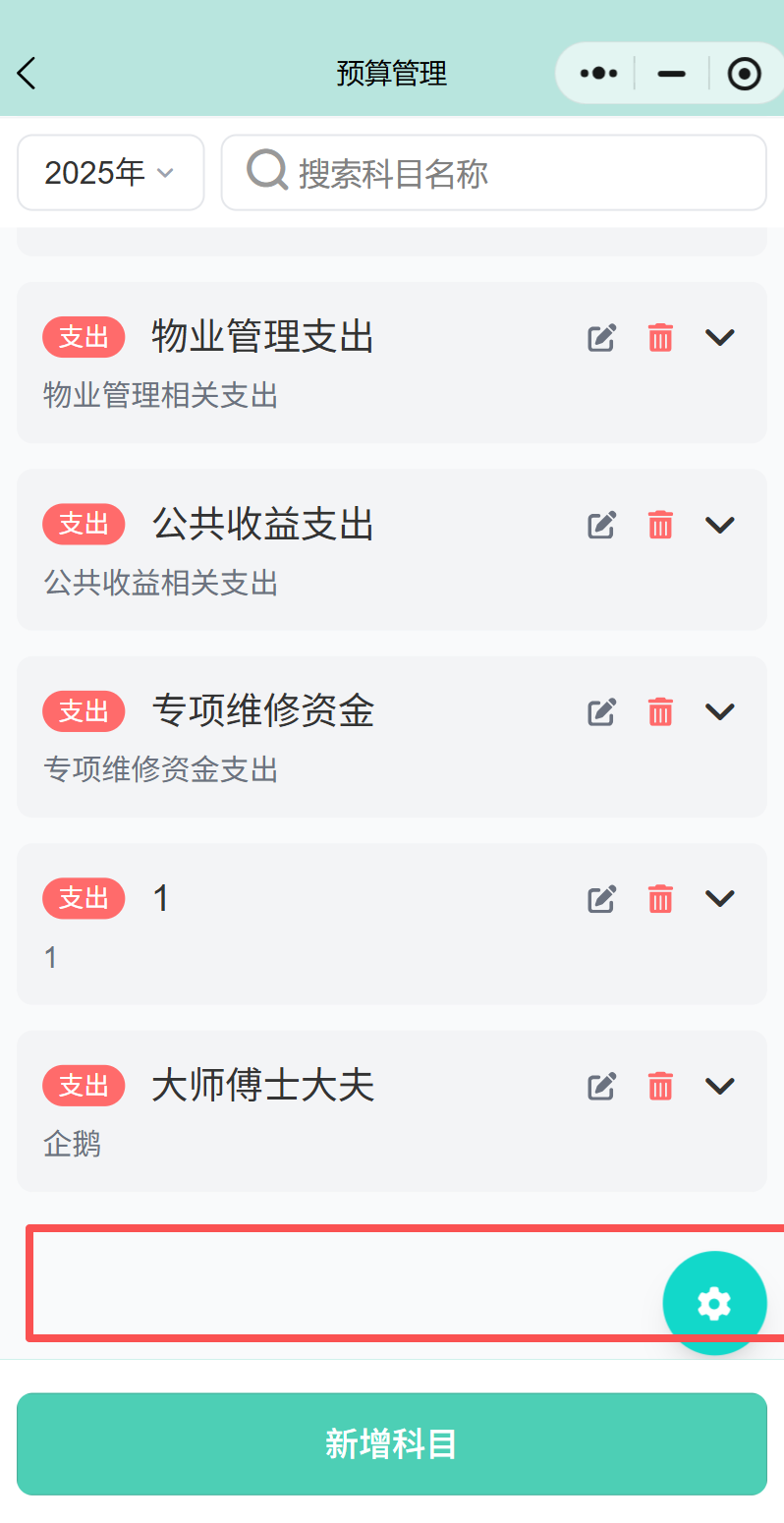Screen dimensions: 784x1523
Task: Edit the subject named 1
Action: (x=601, y=897)
